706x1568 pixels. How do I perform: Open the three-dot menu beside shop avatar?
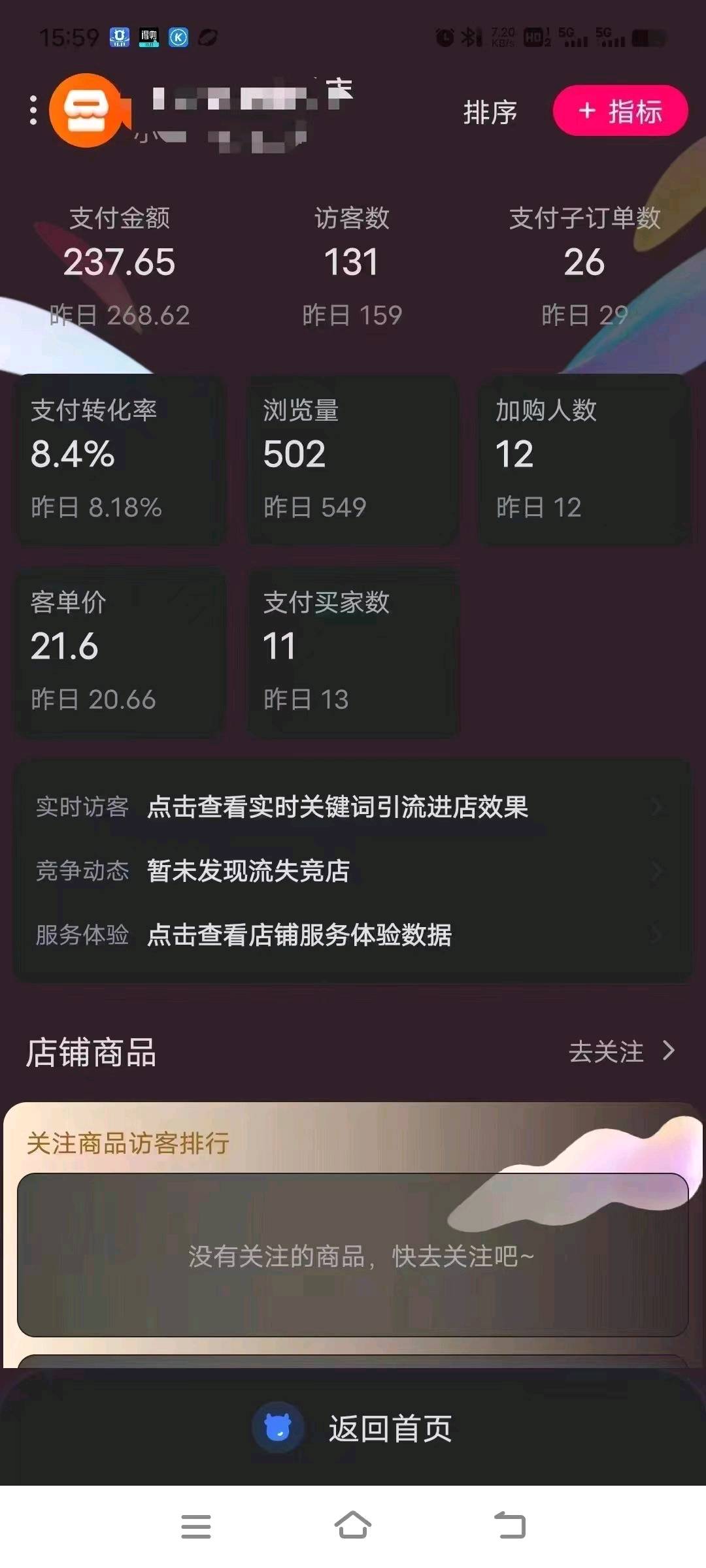tap(33, 110)
